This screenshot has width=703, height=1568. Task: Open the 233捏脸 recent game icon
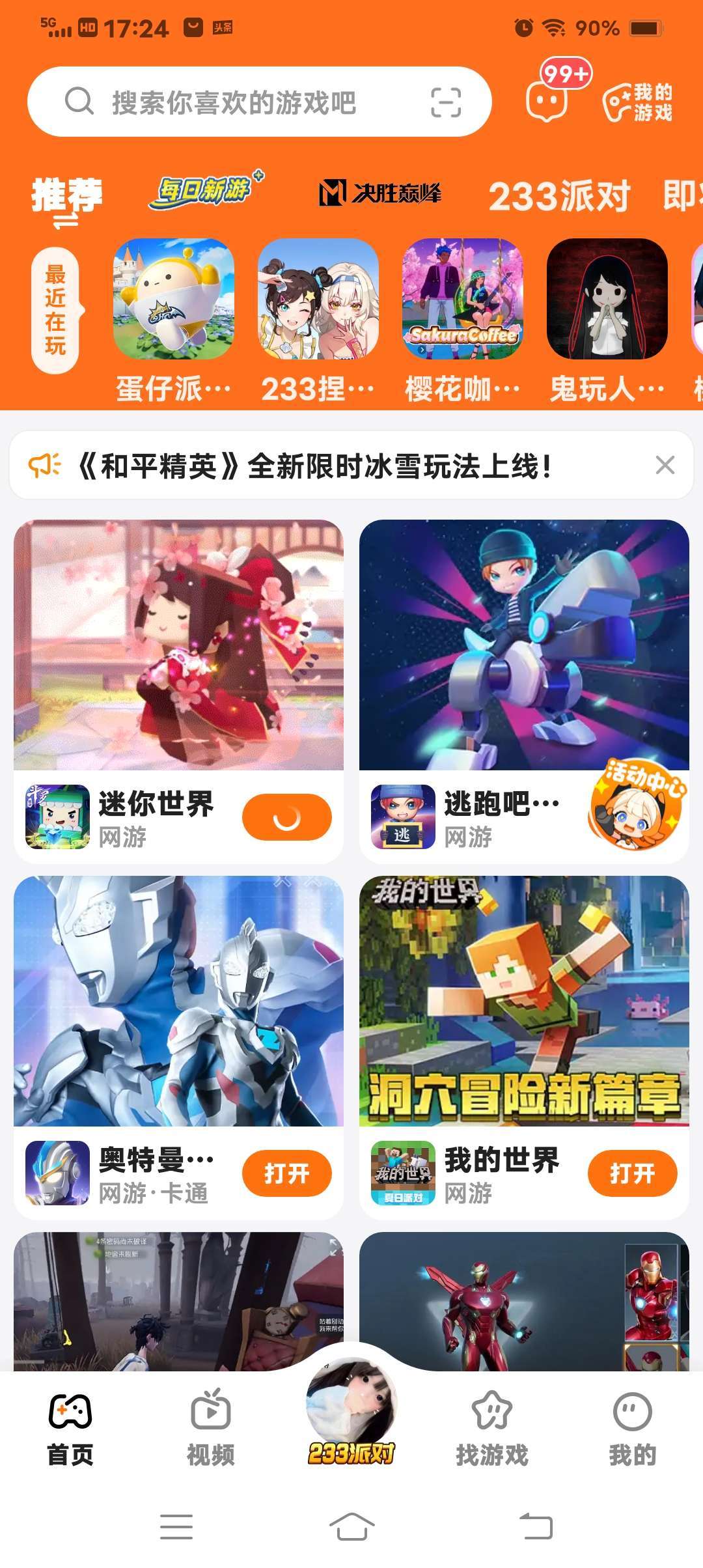pyautogui.click(x=318, y=300)
